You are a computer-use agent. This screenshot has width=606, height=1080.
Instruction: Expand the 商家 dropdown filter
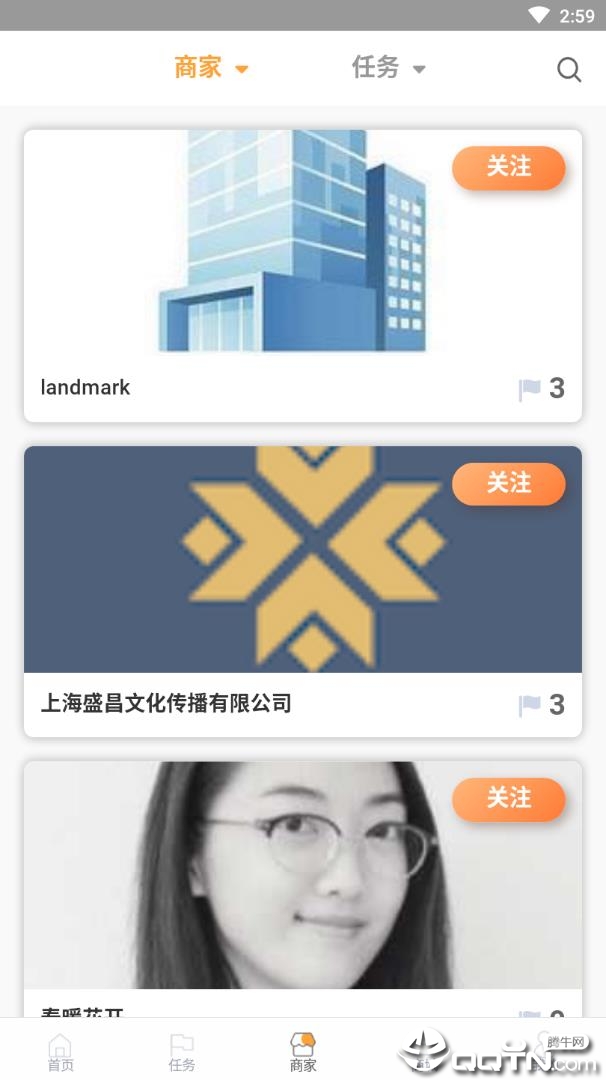(x=211, y=68)
